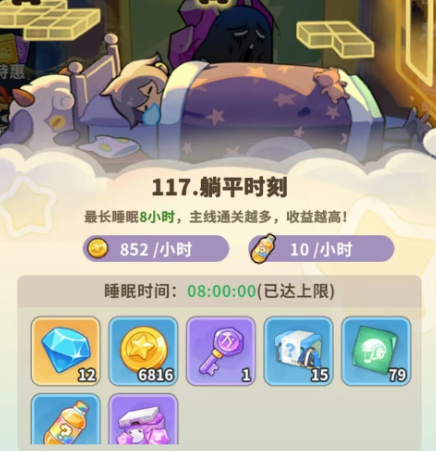Inspect the purple crystal chest reward
Image resolution: width=436 pixels, height=451 pixels.
pyautogui.click(x=143, y=419)
